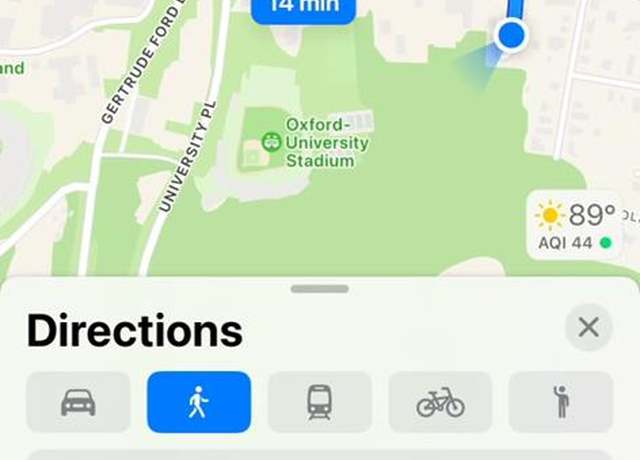Switch to driving directions

(x=78, y=402)
